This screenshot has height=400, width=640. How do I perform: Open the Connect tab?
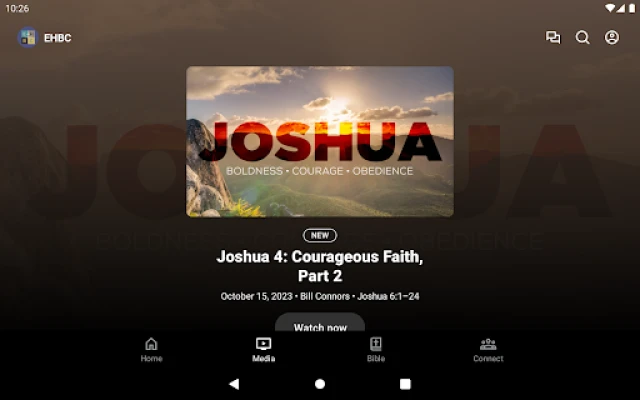click(488, 349)
